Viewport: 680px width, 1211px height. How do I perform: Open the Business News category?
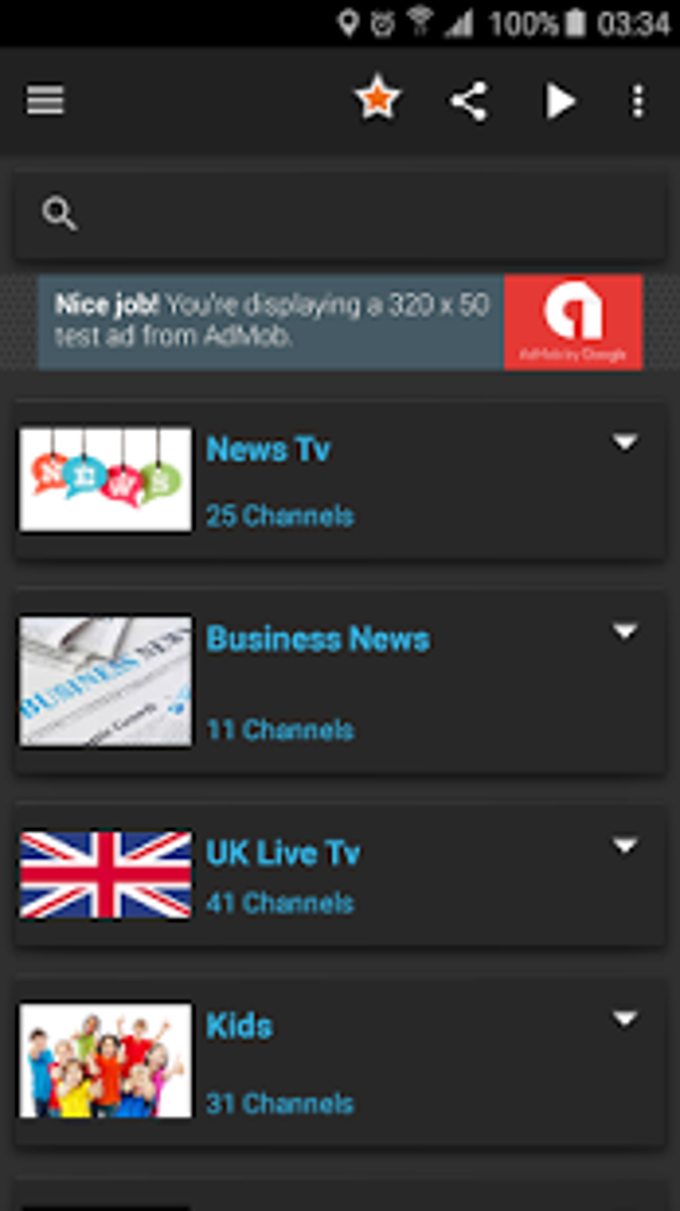[340, 682]
